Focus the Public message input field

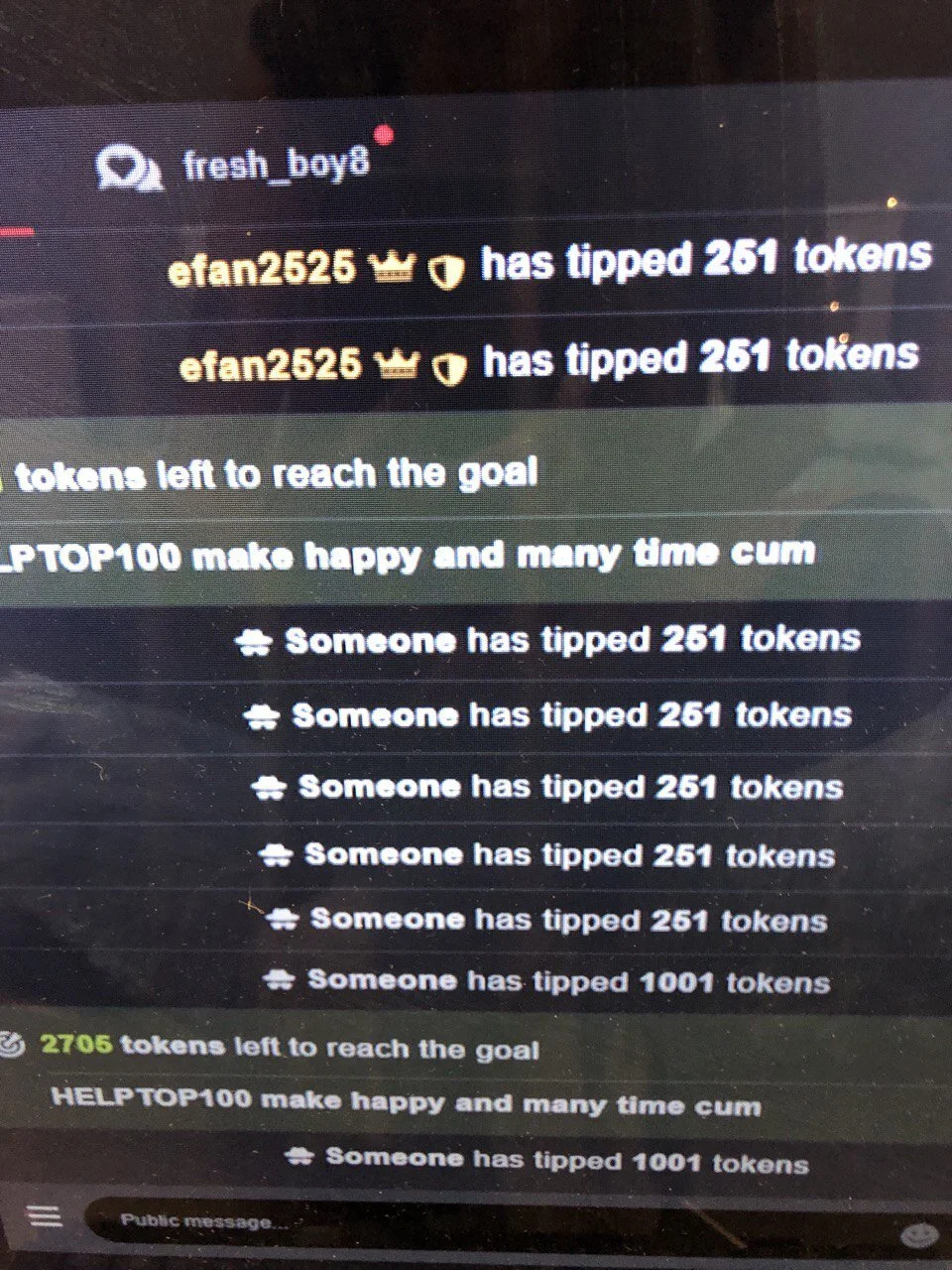click(446, 1222)
